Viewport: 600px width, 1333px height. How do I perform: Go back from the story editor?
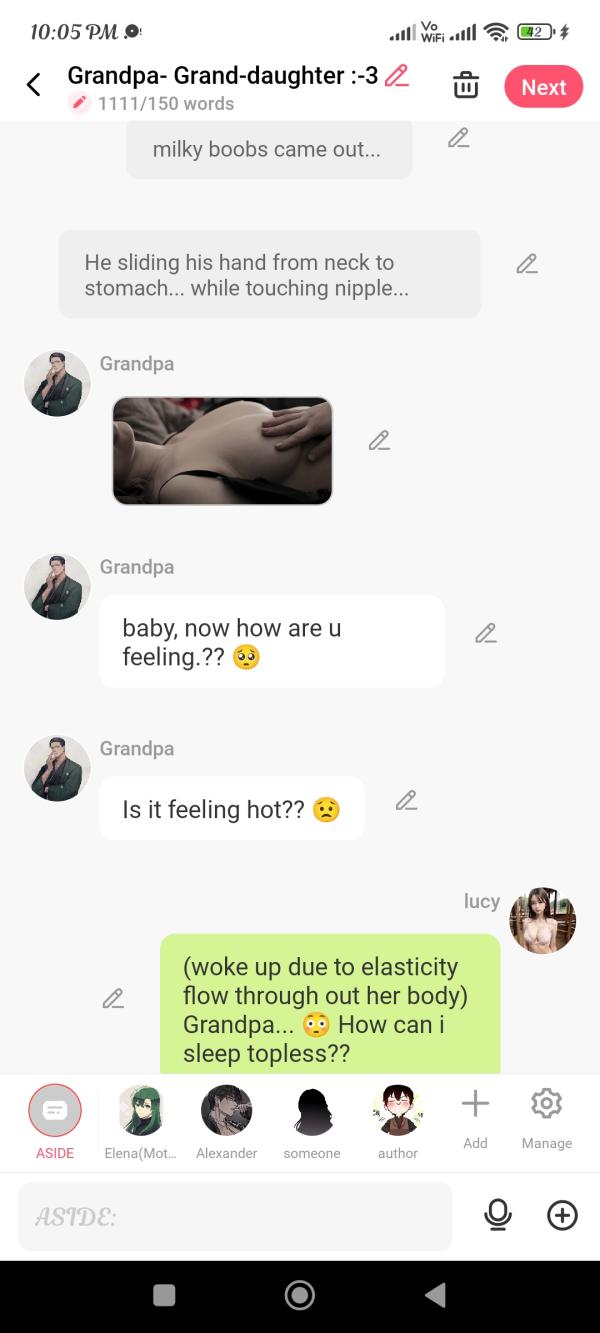(34, 85)
